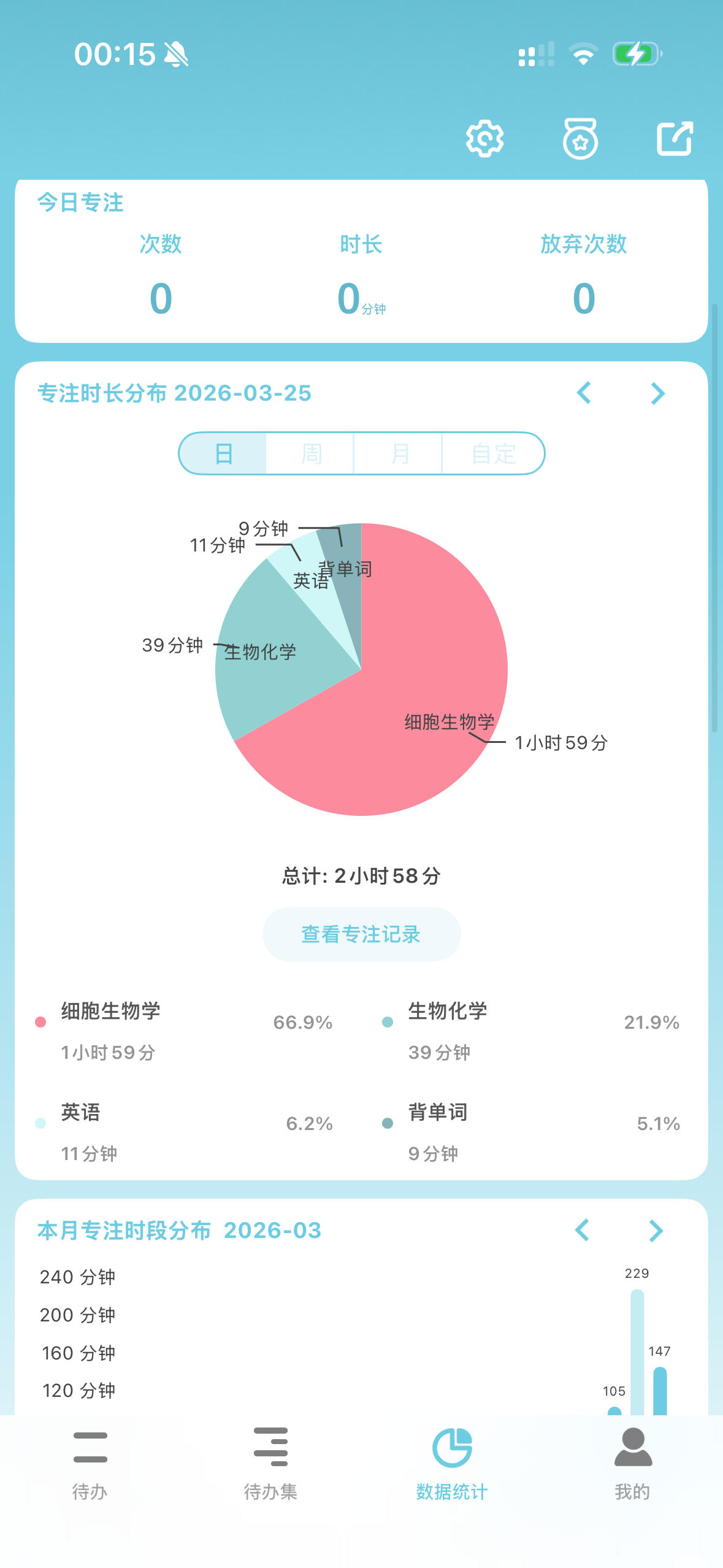
Task: Switch to the 月 segment
Action: 399,454
